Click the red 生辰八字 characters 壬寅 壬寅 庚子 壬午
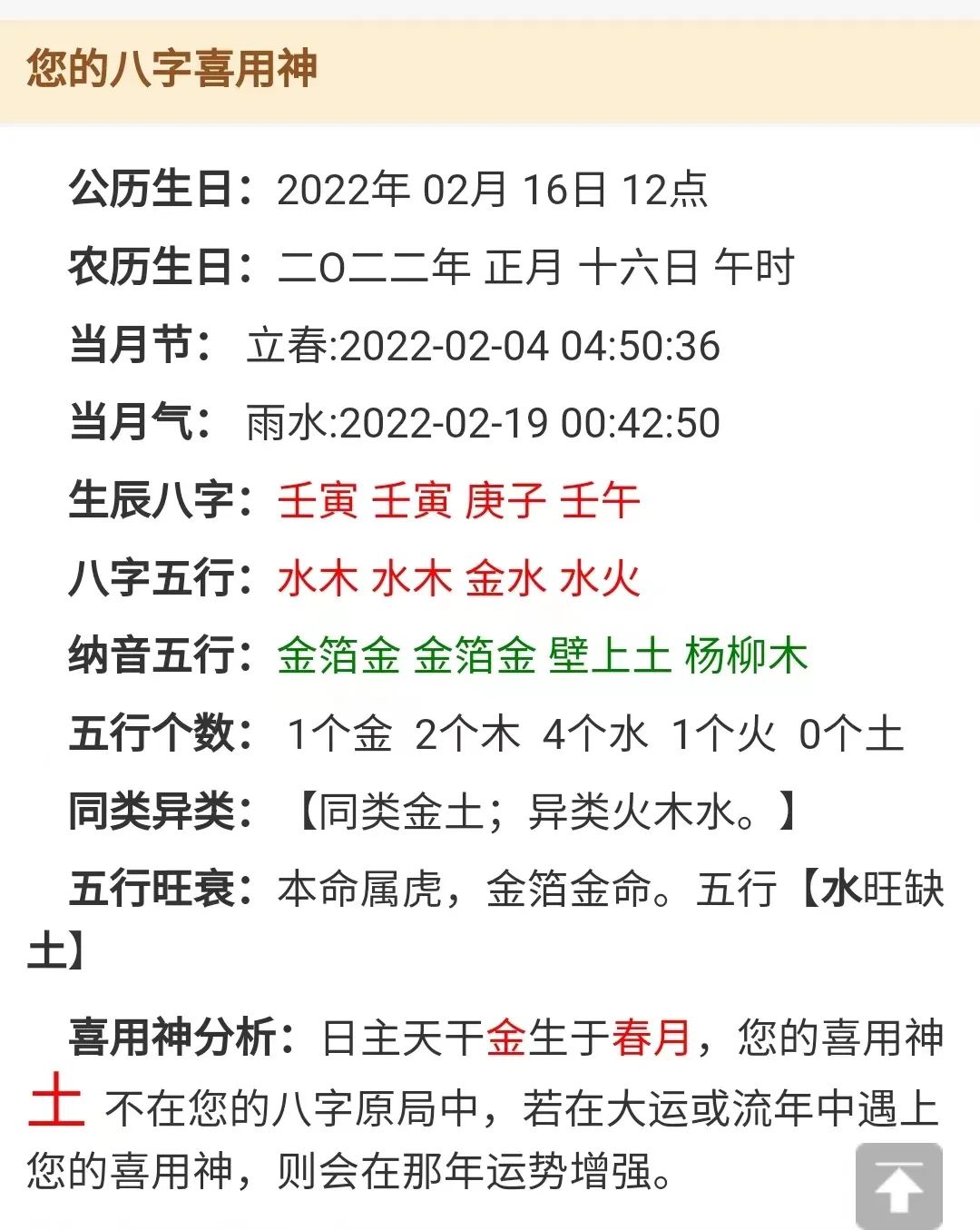 458,500
